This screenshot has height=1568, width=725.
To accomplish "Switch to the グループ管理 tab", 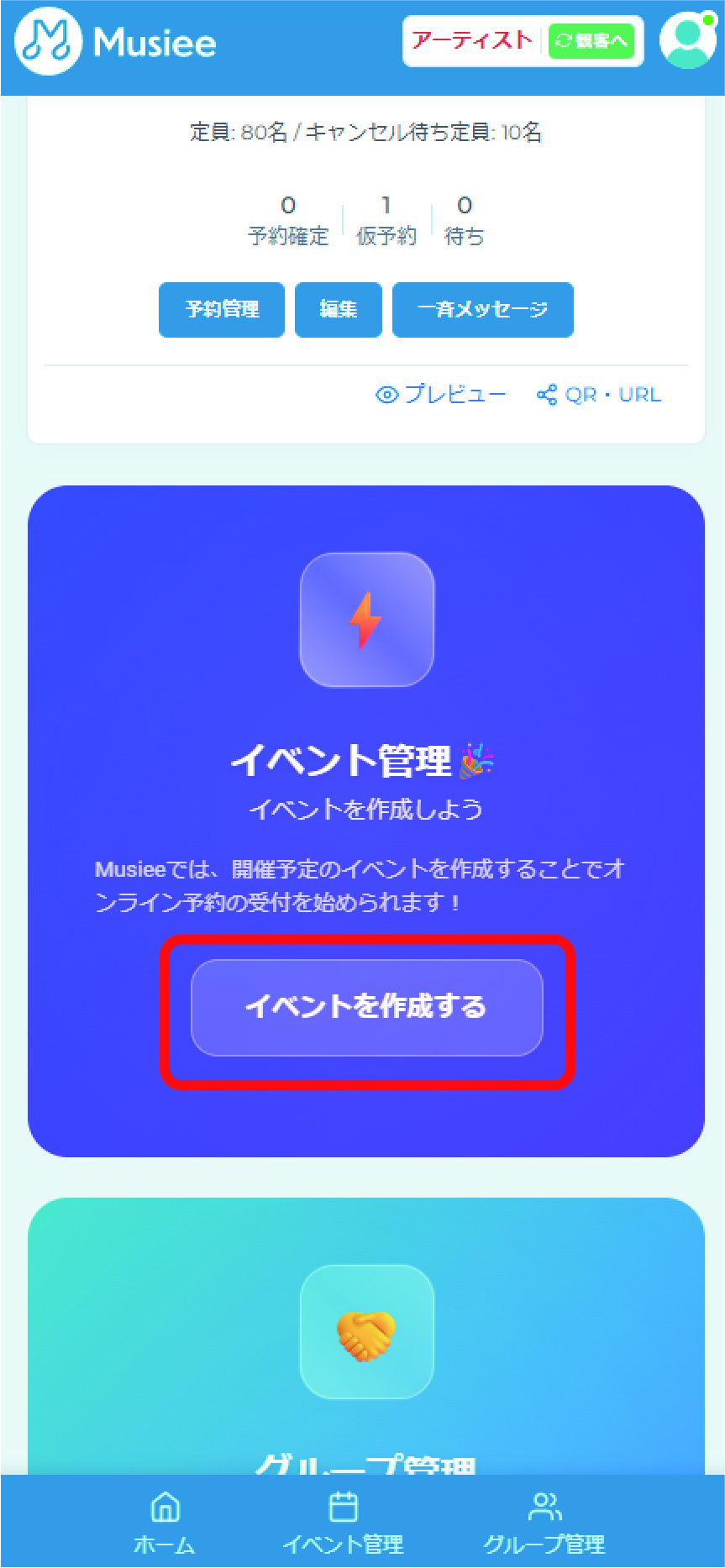I will [544, 1522].
